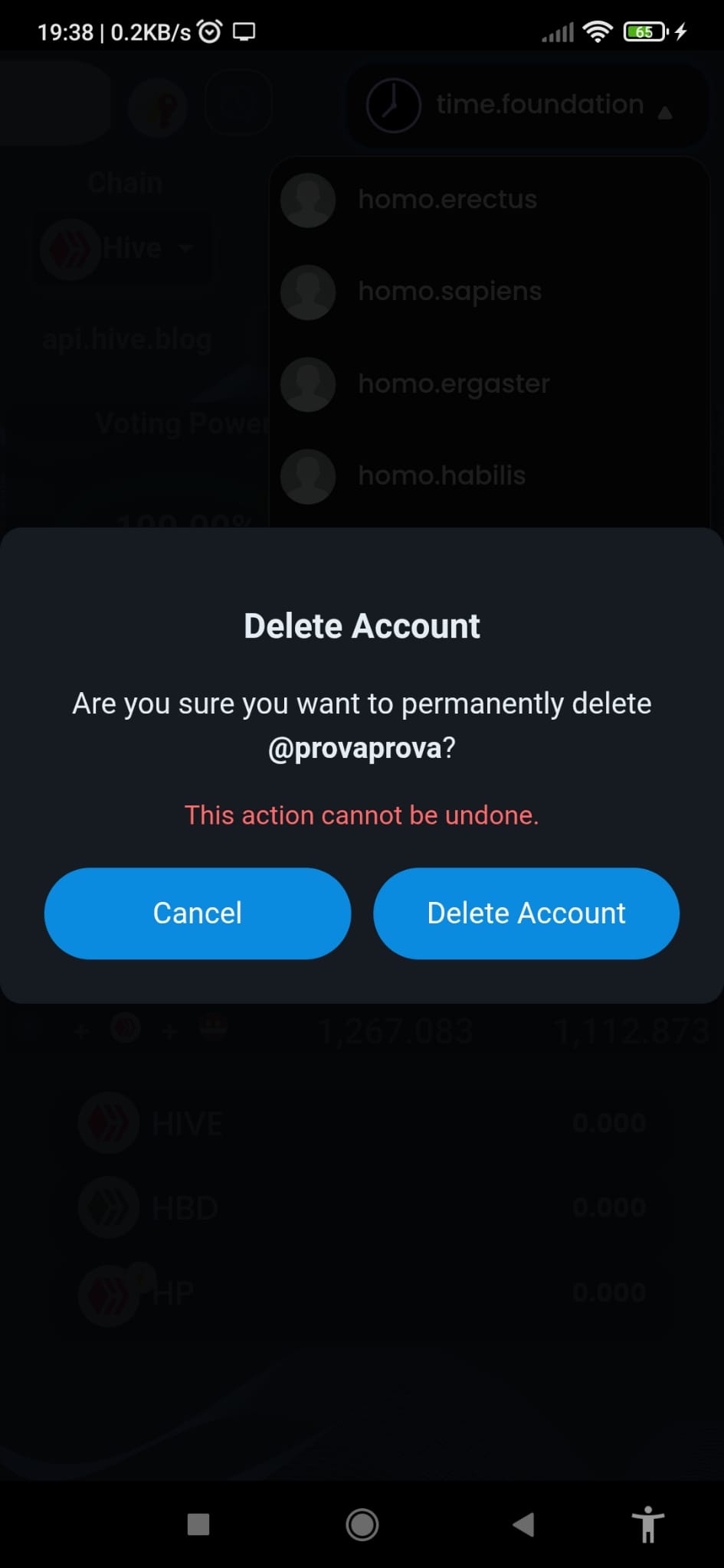The height and width of the screenshot is (1568, 724).
Task: Go to the home screen
Action: (x=362, y=1524)
